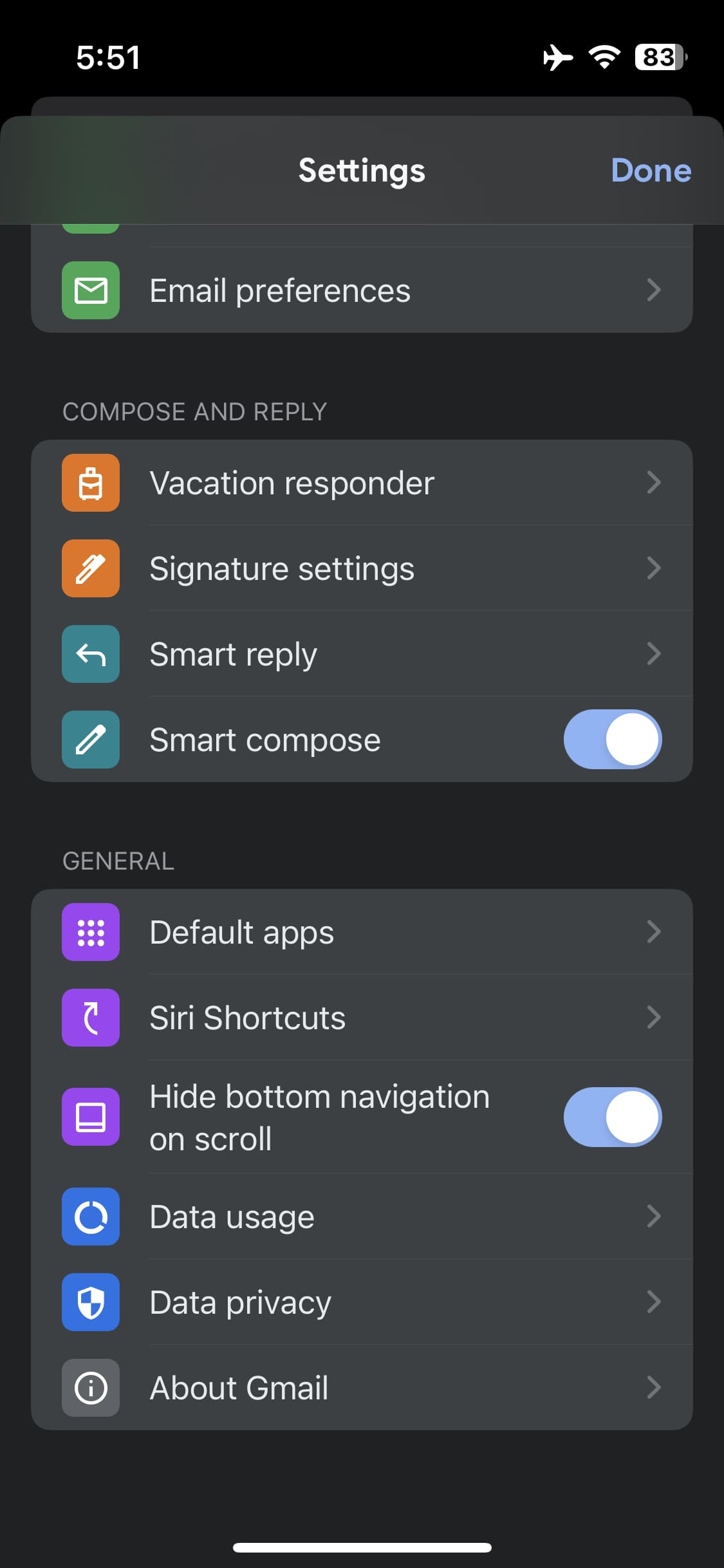The height and width of the screenshot is (1568, 724).
Task: Disable Hide bottom navigation on scroll
Action: [612, 1117]
